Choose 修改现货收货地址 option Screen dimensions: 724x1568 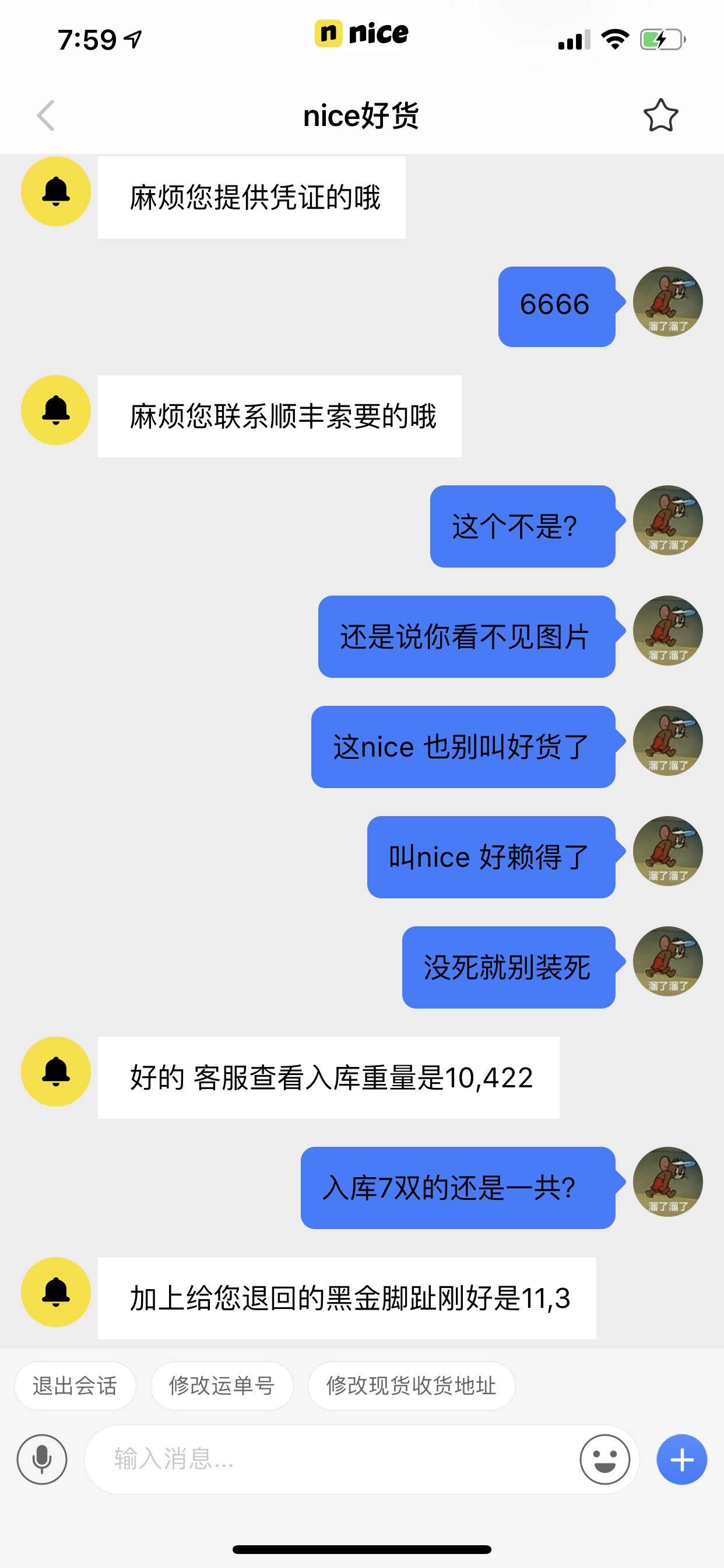point(412,1386)
